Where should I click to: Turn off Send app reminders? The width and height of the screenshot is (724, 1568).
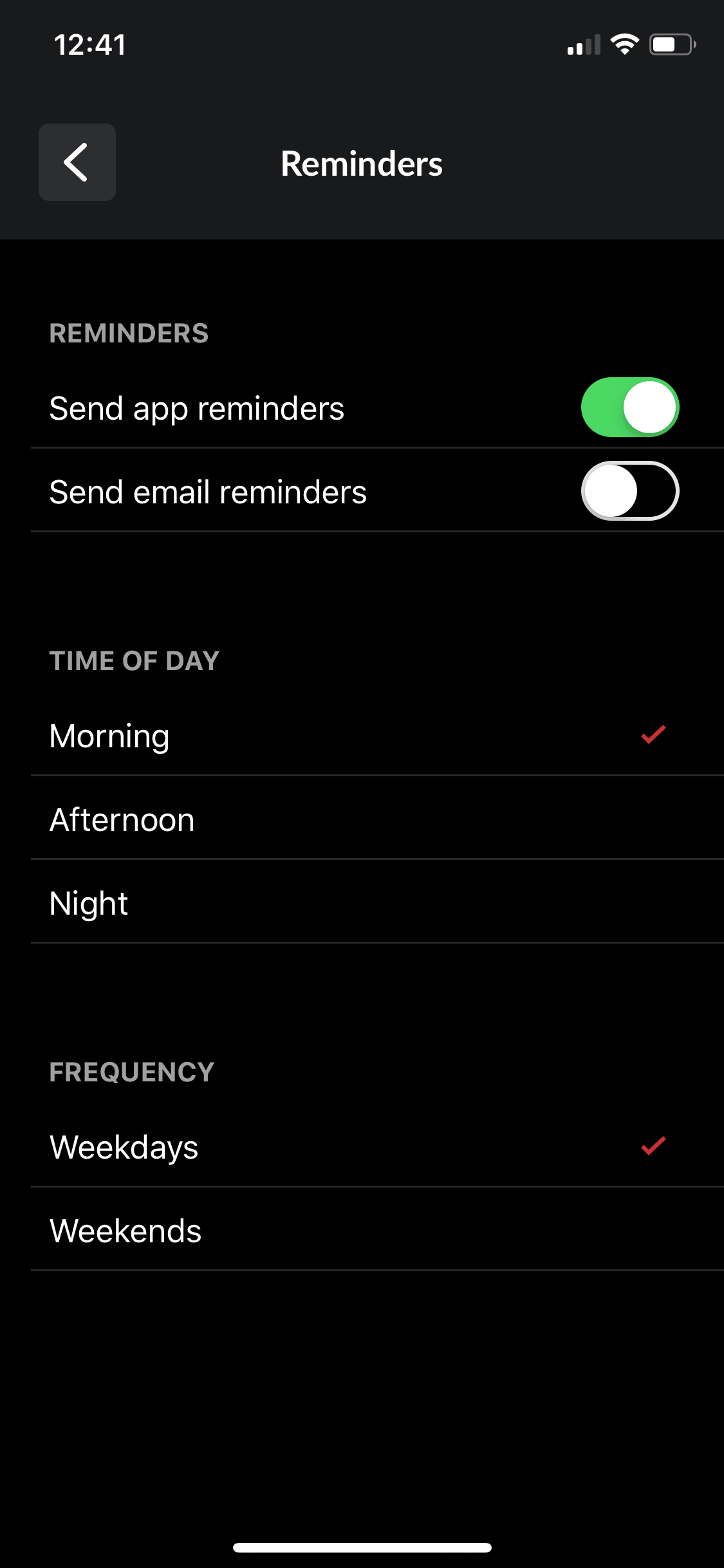click(630, 407)
